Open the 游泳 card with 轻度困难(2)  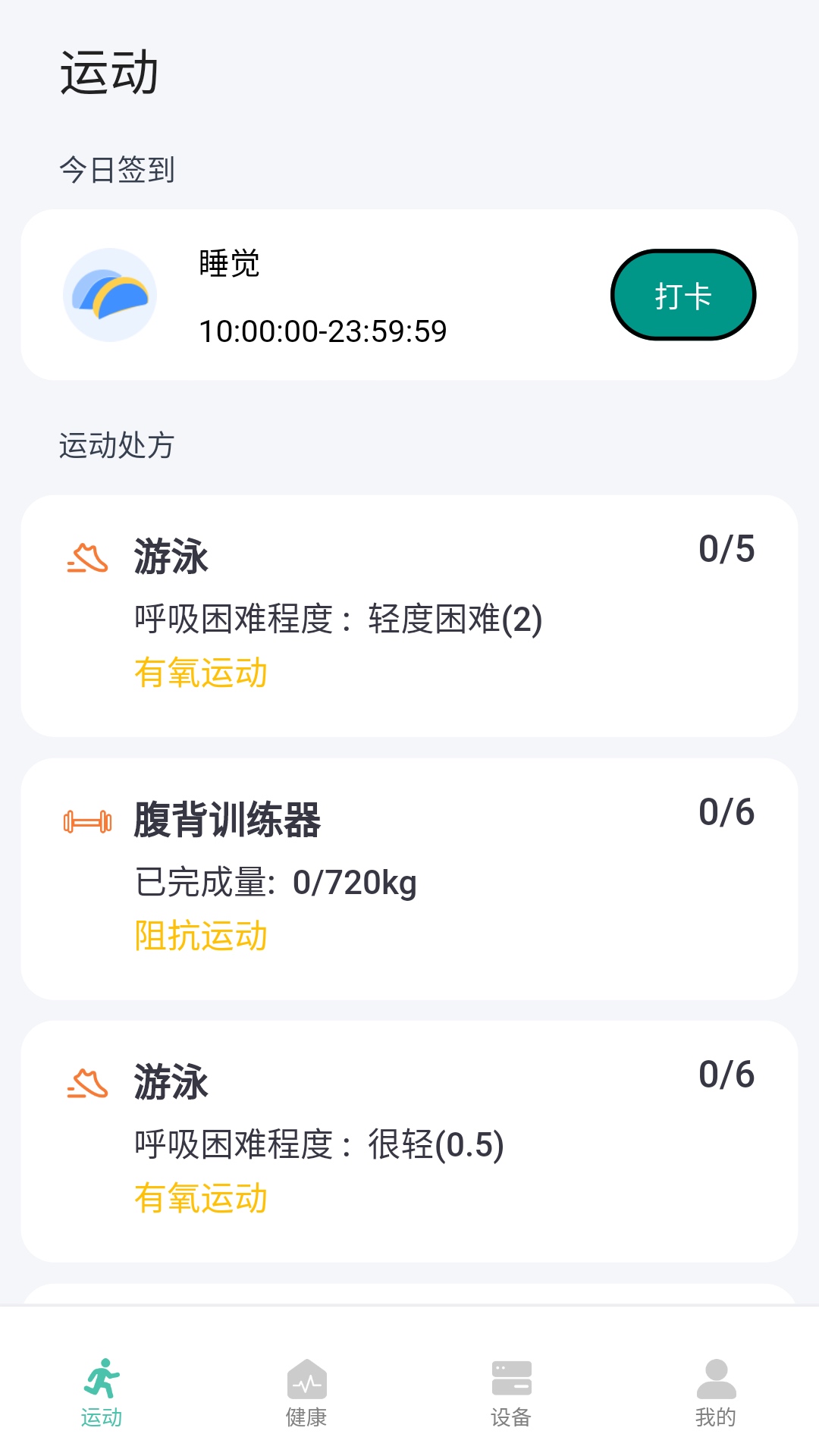point(409,615)
